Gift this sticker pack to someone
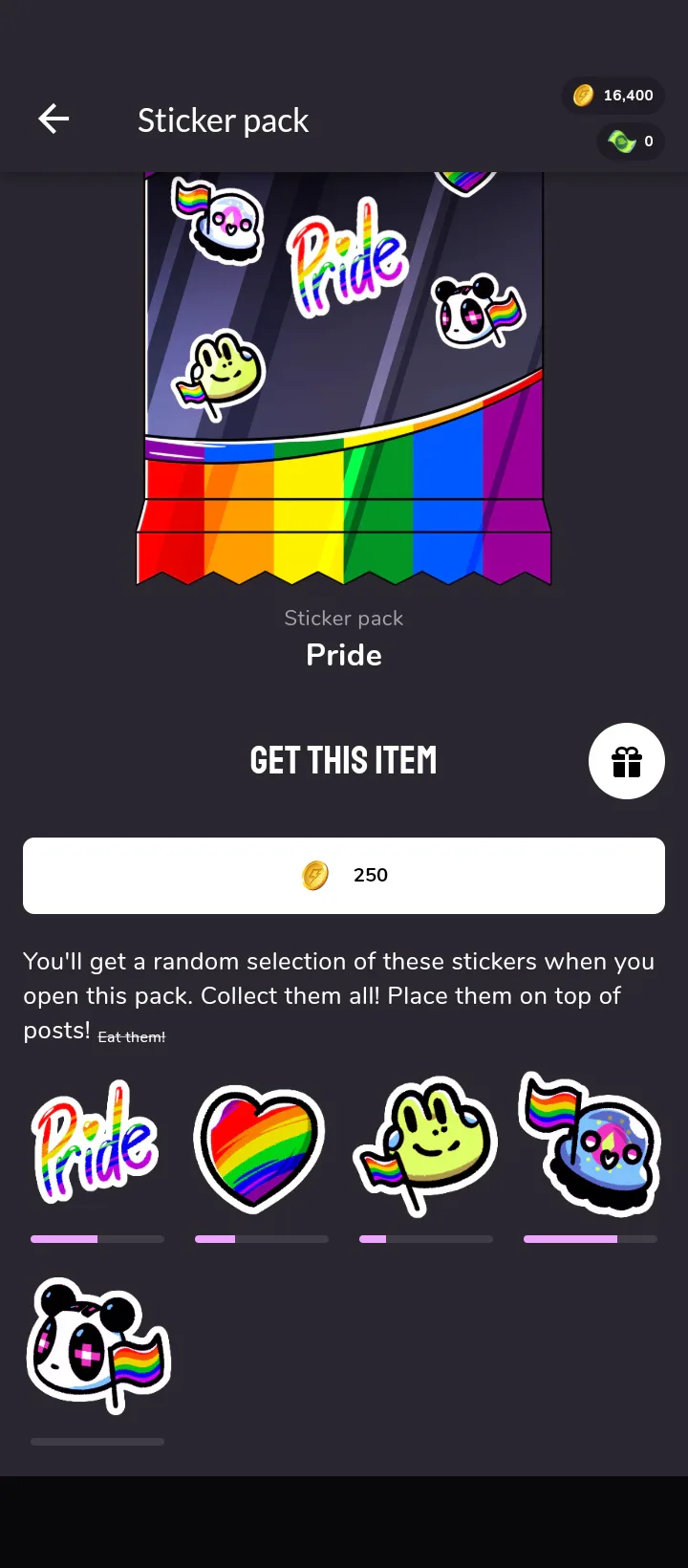The height and width of the screenshot is (1568, 688). tap(626, 761)
